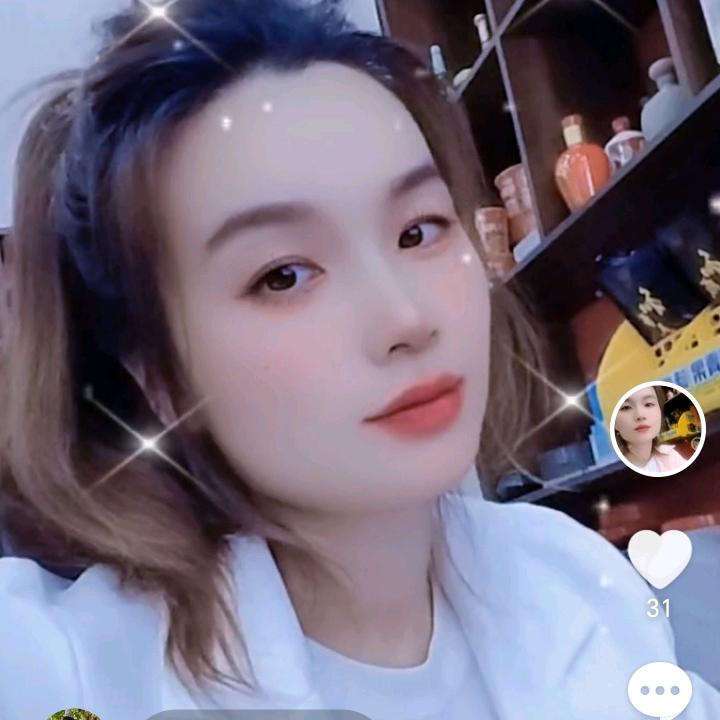The height and width of the screenshot is (720, 720).
Task: Like this video with the heart
Action: (659, 557)
